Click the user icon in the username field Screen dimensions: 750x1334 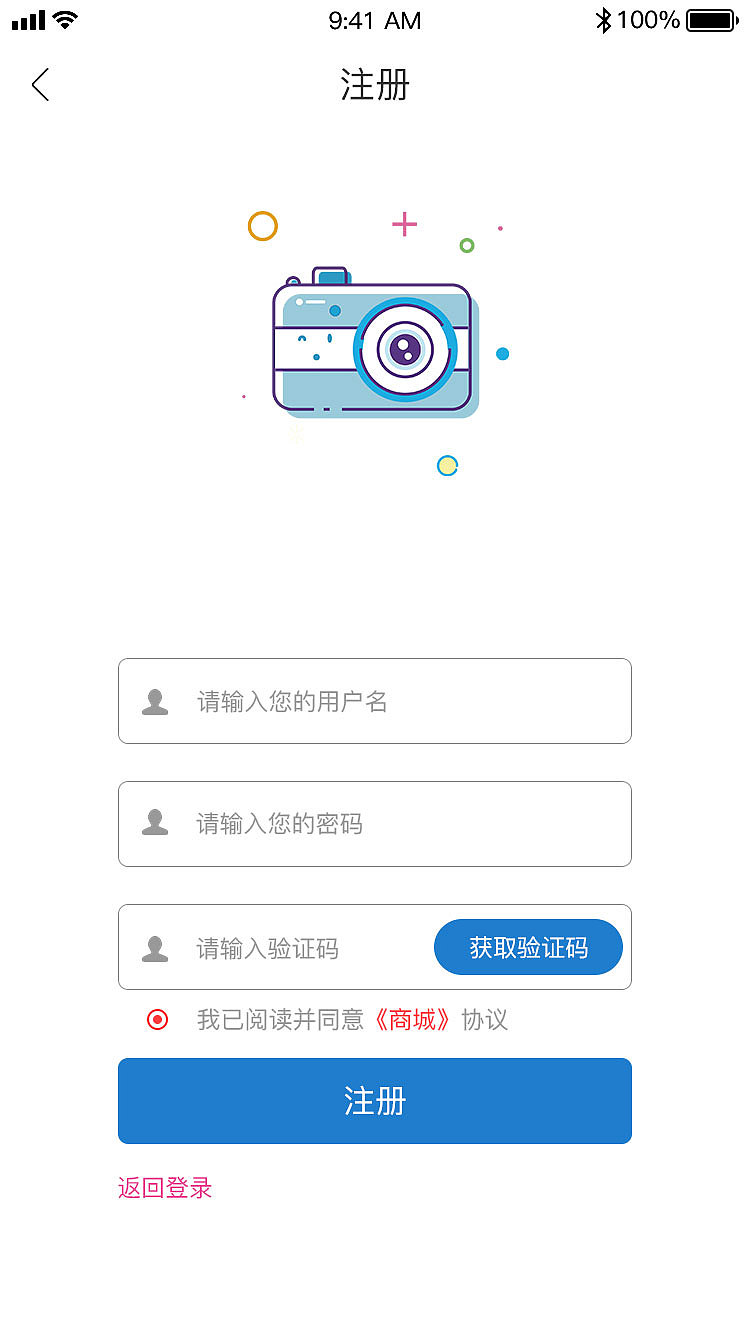pyautogui.click(x=155, y=700)
